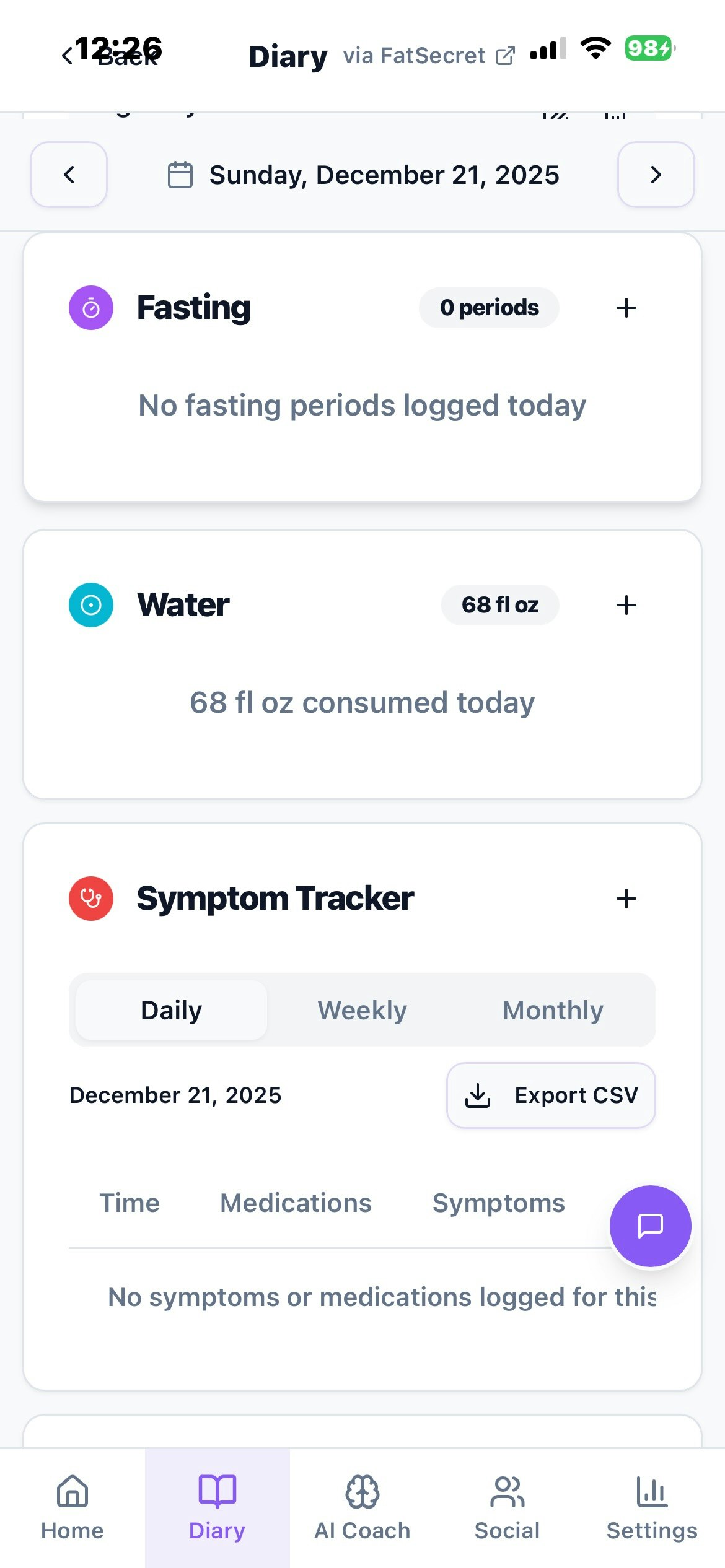This screenshot has height=1568, width=725.
Task: Tap the Water droplet icon
Action: [90, 605]
